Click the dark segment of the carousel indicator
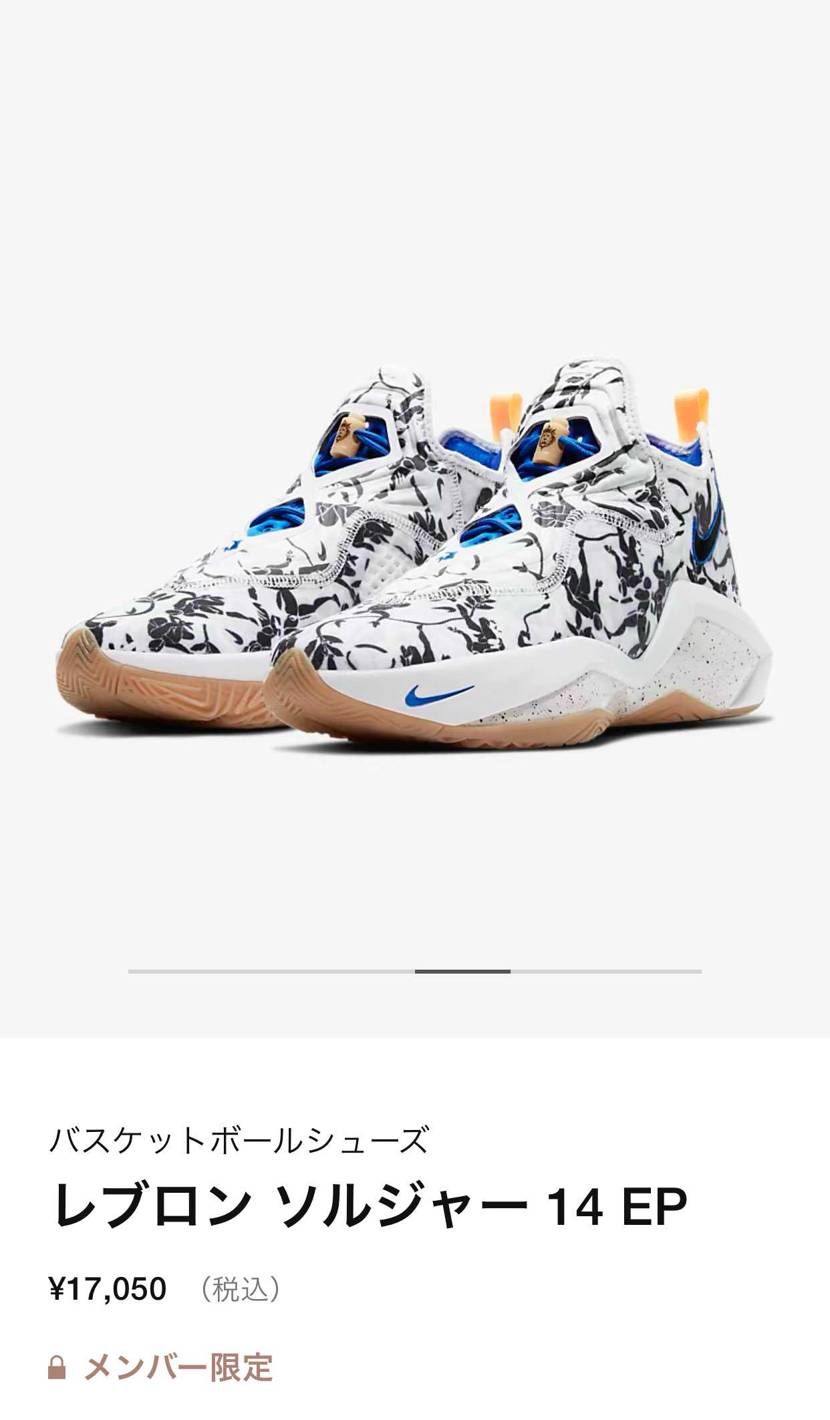This screenshot has width=830, height=1420. (465, 969)
